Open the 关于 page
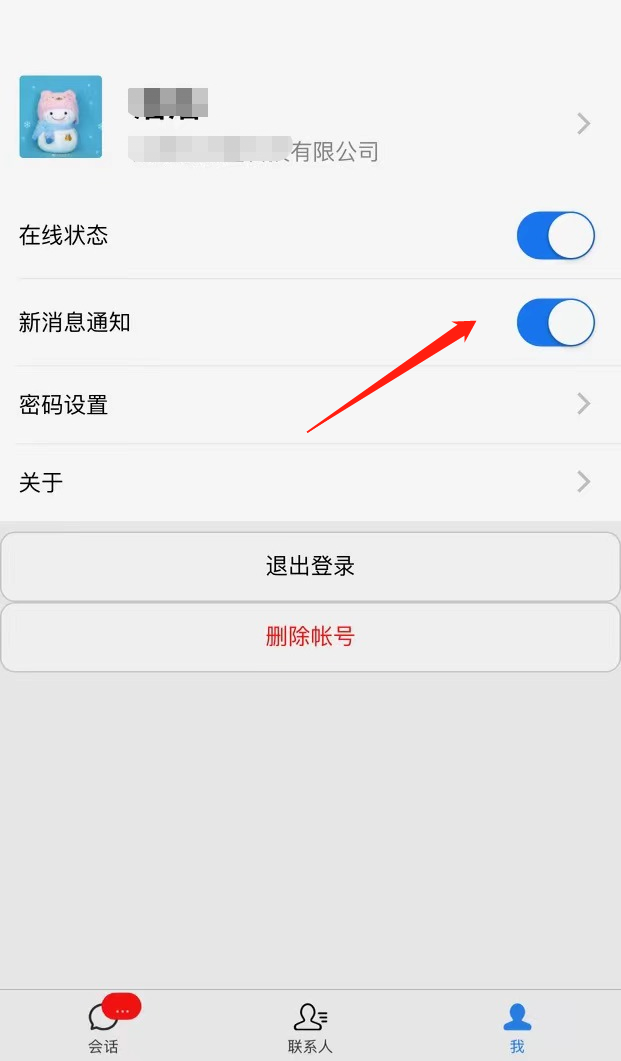This screenshot has height=1061, width=621. pyautogui.click(x=310, y=482)
